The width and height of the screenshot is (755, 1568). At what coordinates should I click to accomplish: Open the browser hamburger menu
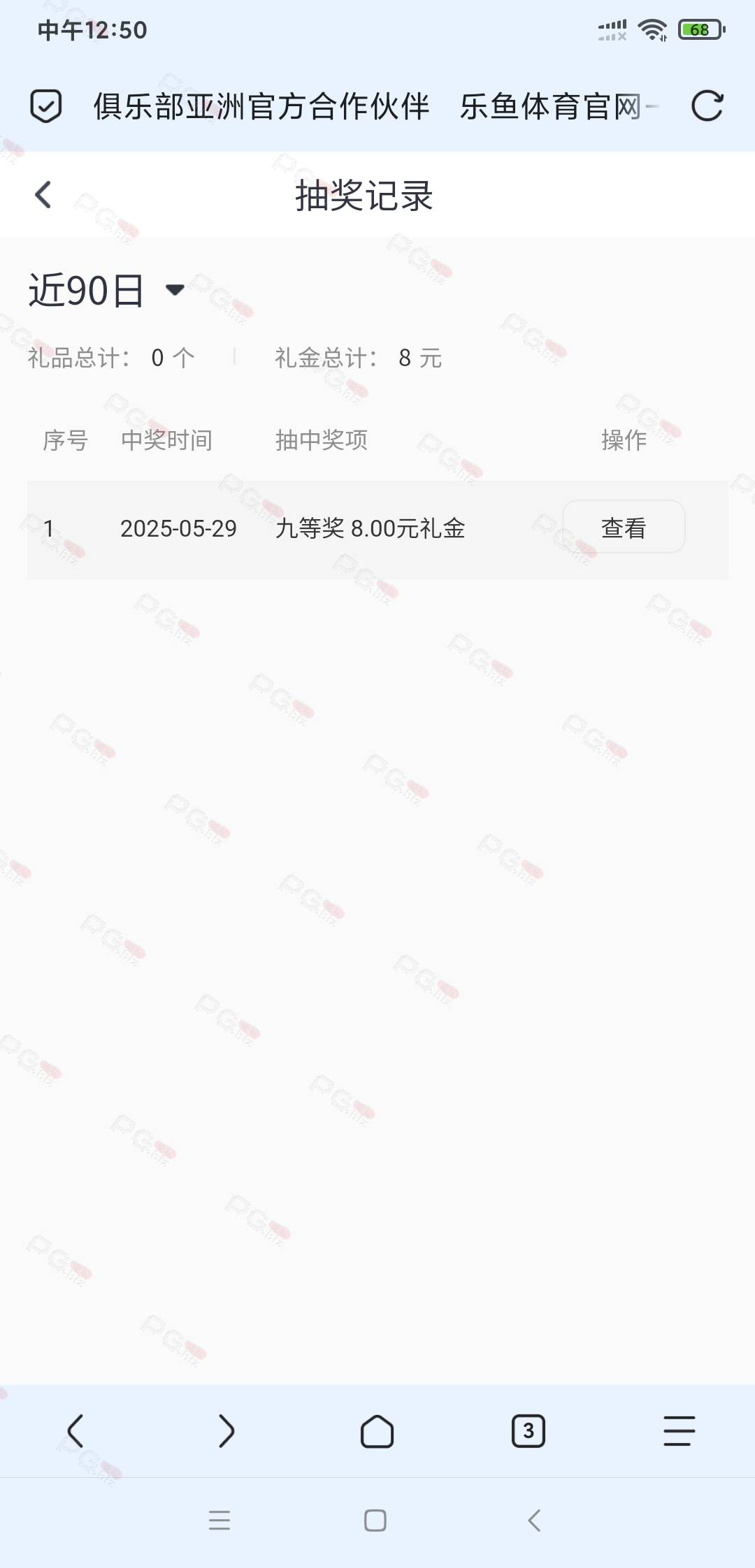pyautogui.click(x=679, y=1431)
